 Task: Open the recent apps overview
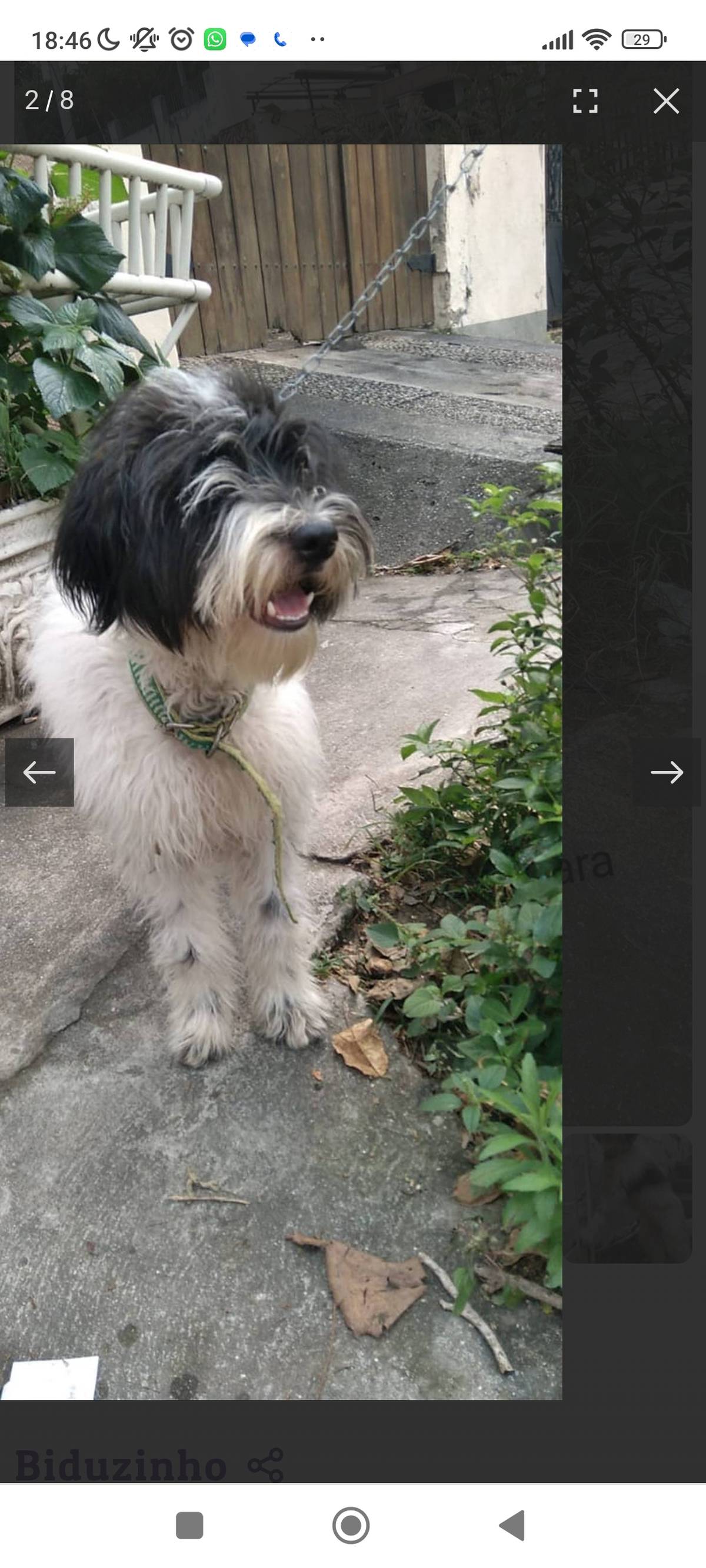[x=189, y=1526]
